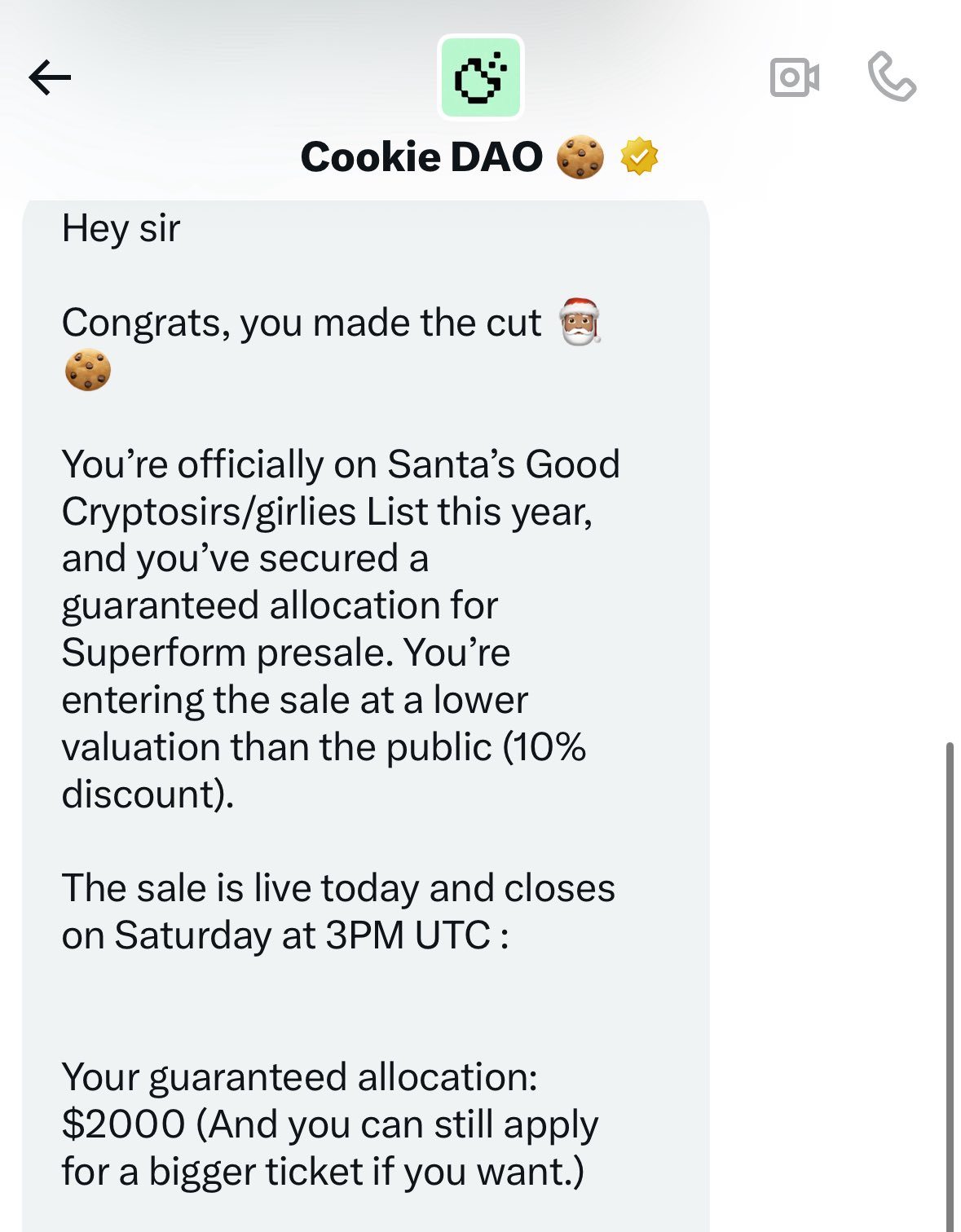The height and width of the screenshot is (1232, 961).
Task: Open the Cookie DAO profile avatar
Action: [x=481, y=78]
